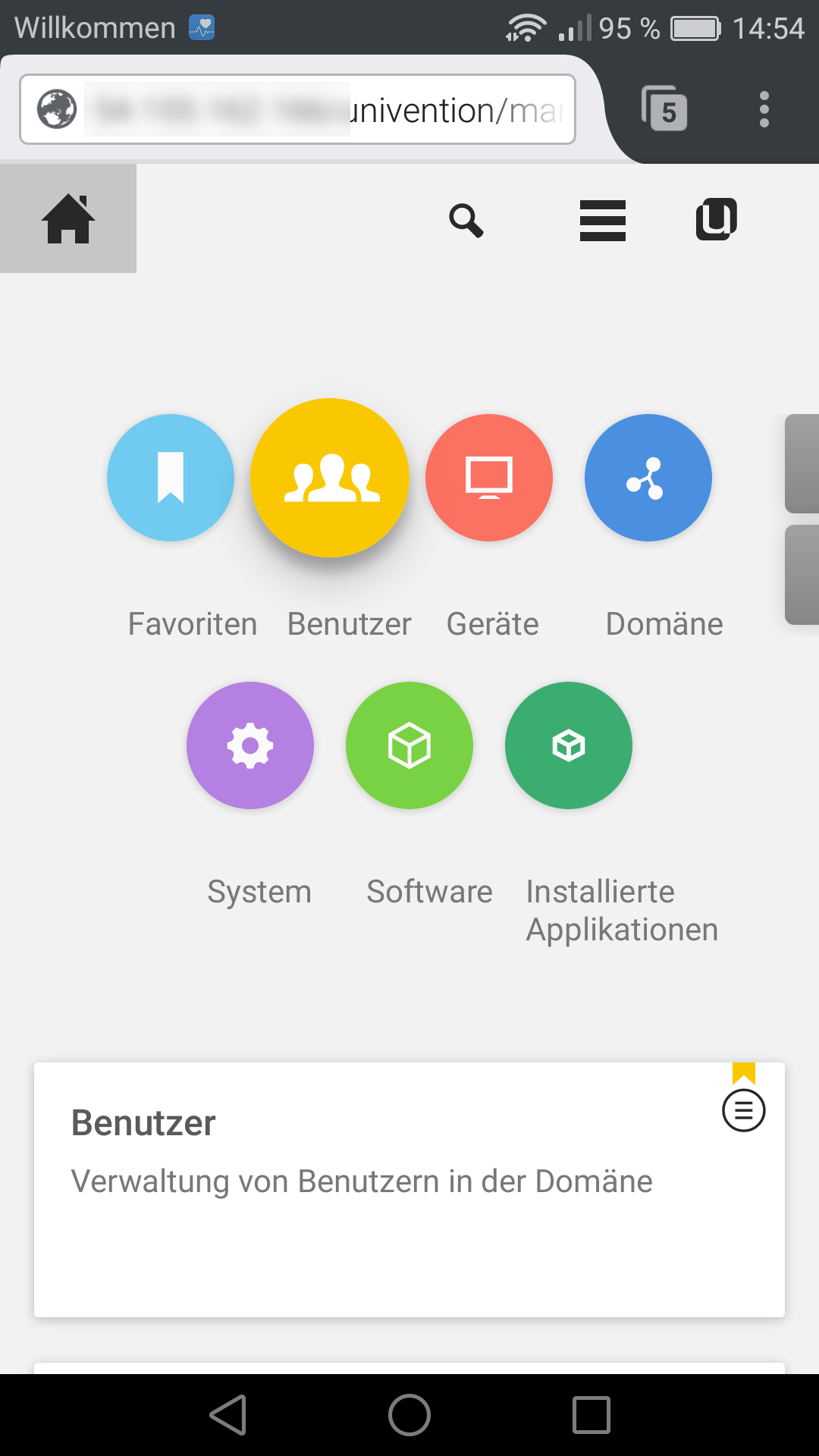Select the Benutzer category circle
The width and height of the screenshot is (819, 1456).
pos(330,478)
